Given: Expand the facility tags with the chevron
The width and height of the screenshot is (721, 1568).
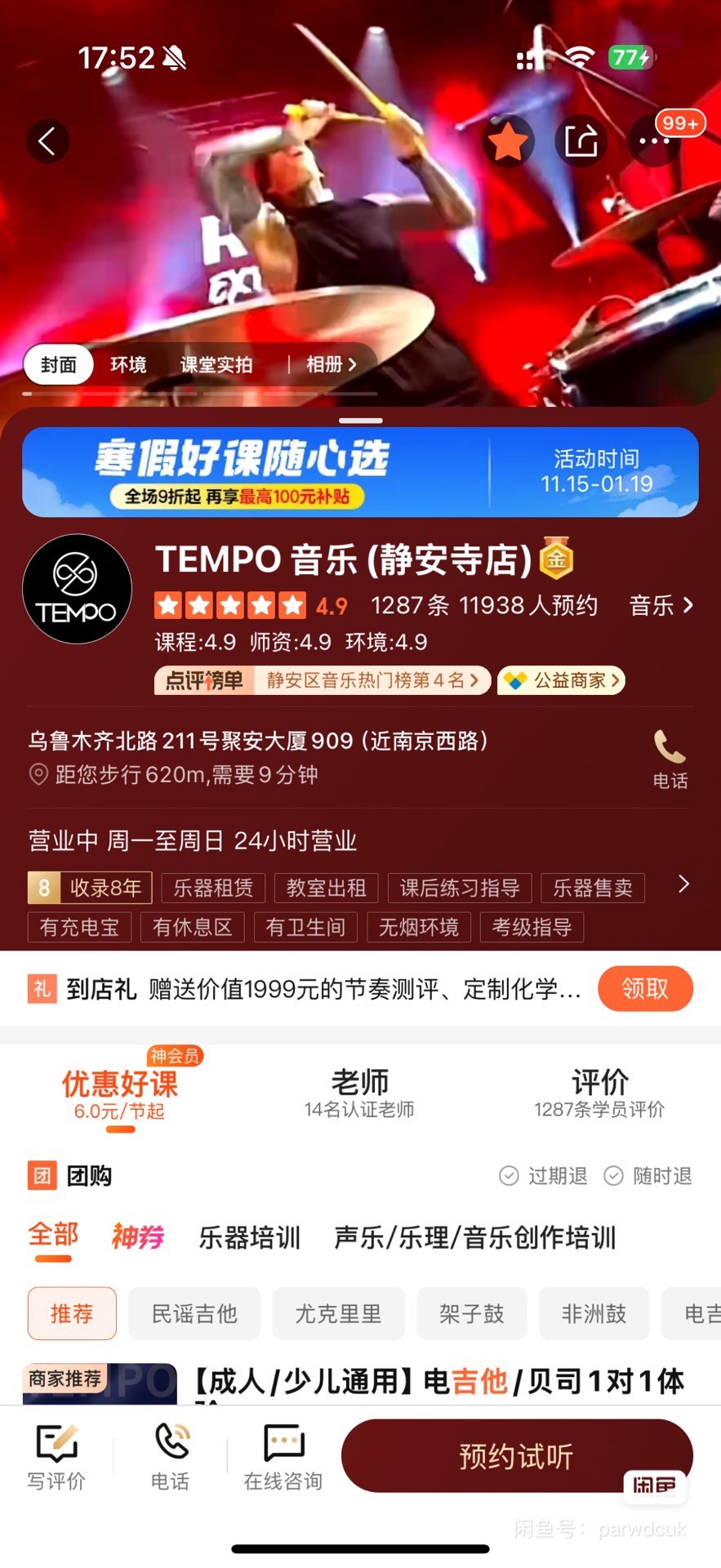Looking at the screenshot, I should pos(683,884).
